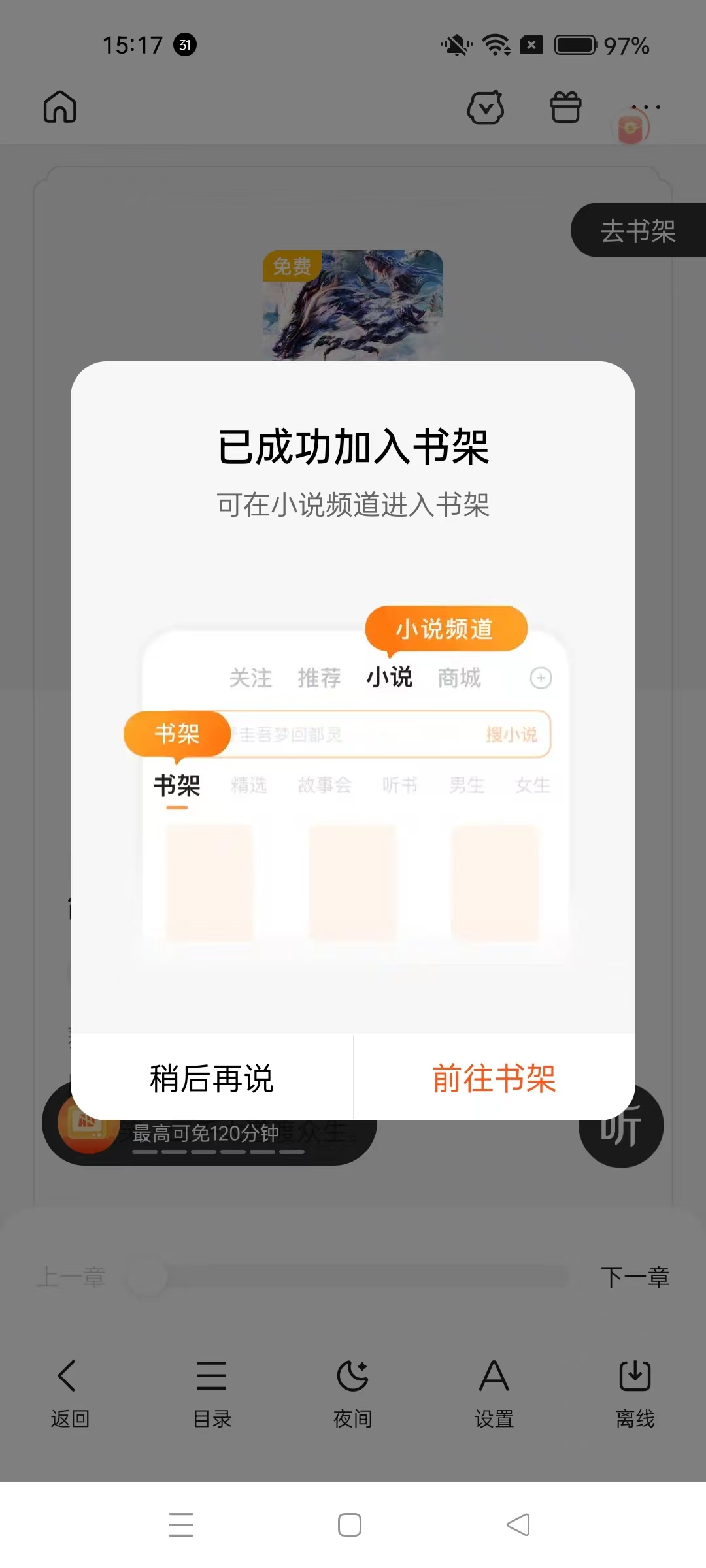Tap the system home button
The image size is (706, 1568).
350,1525
